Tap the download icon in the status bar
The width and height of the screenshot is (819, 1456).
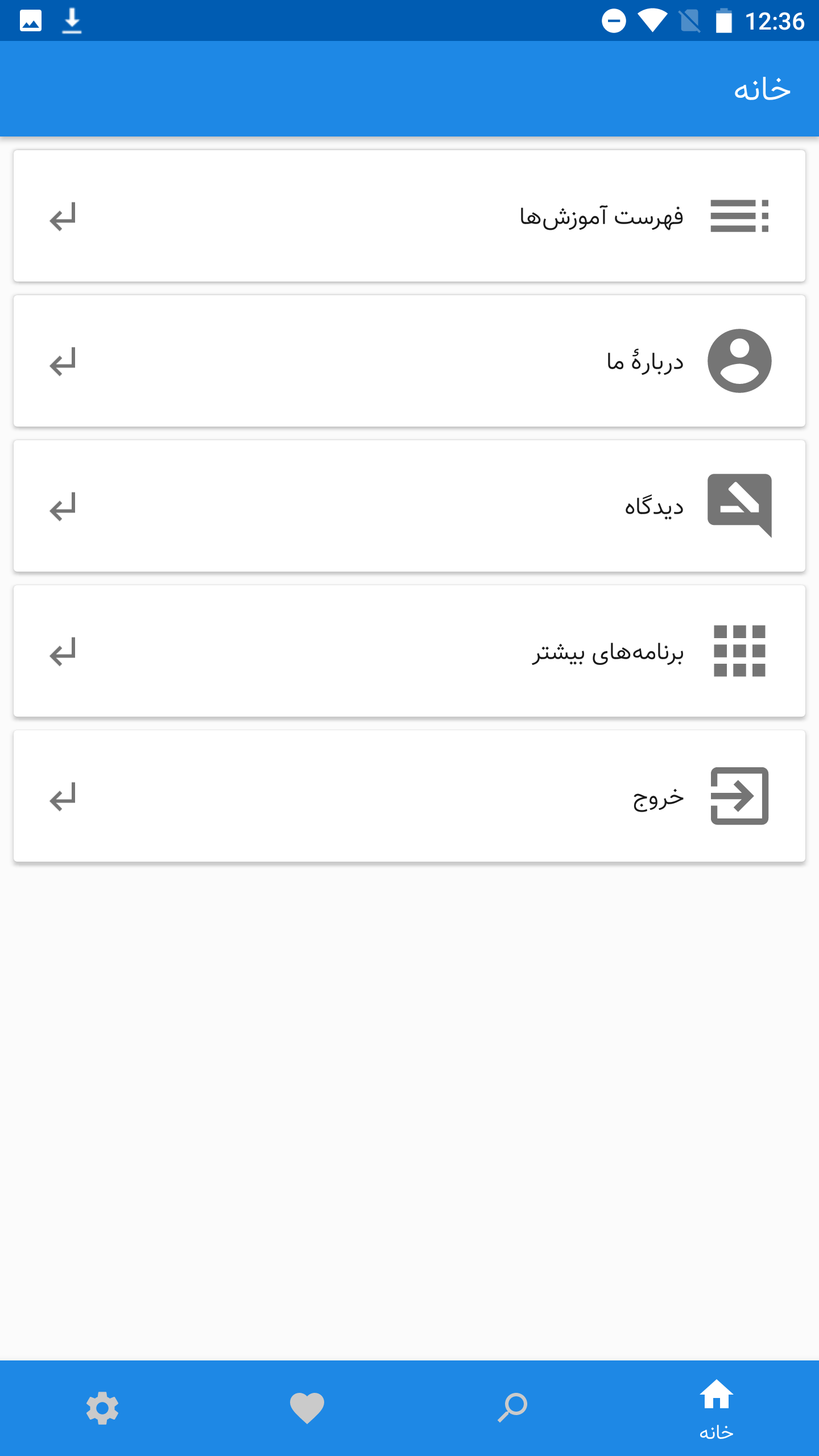point(72,20)
